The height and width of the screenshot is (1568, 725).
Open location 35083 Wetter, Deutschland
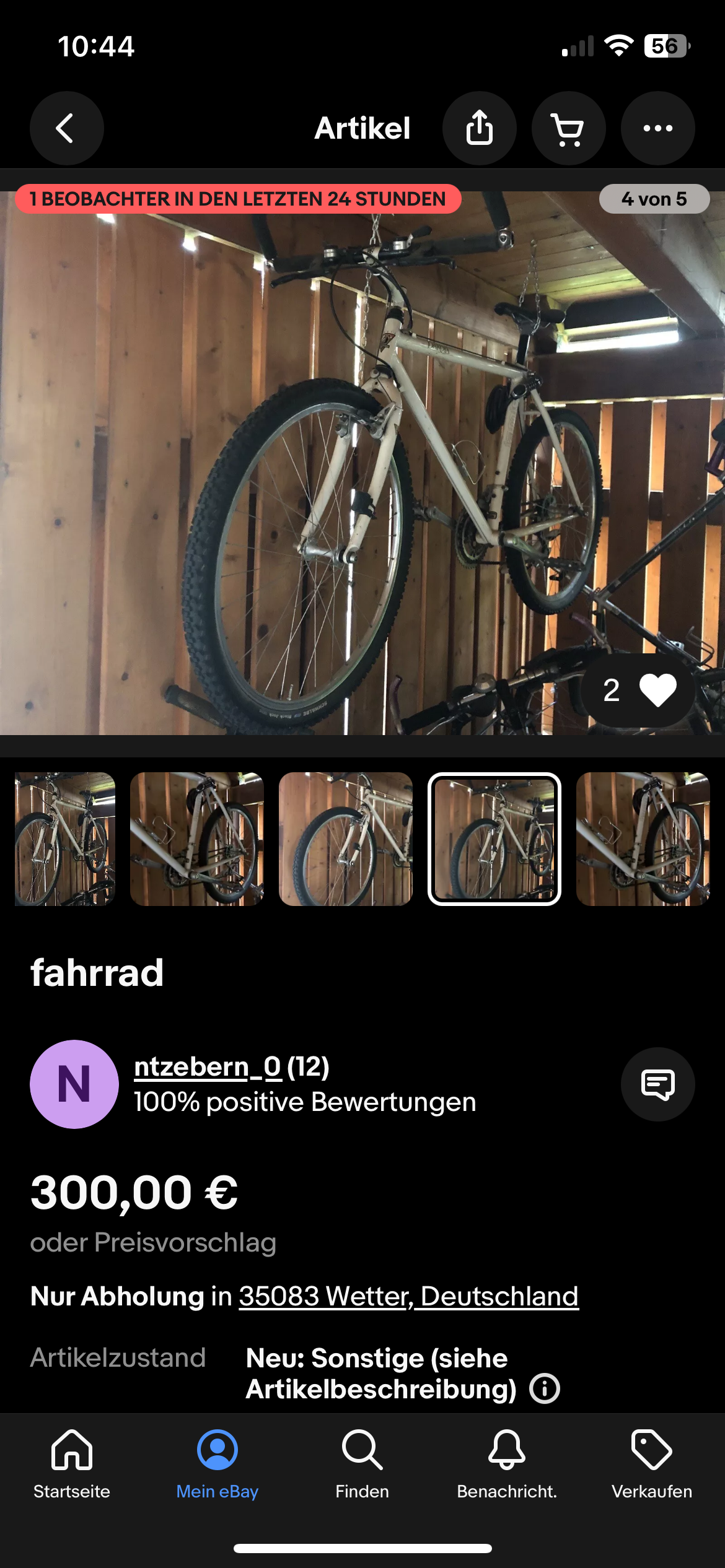[409, 1296]
